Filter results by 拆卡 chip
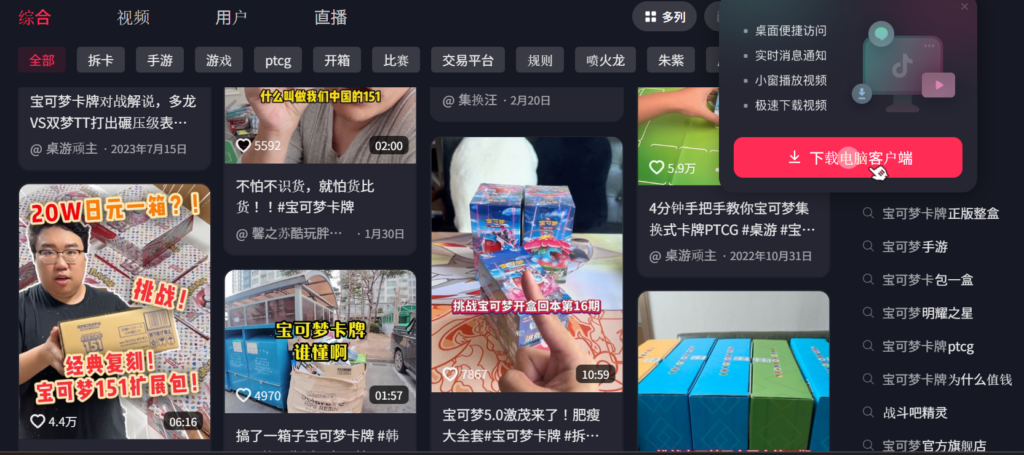1024x455 pixels. [x=101, y=60]
